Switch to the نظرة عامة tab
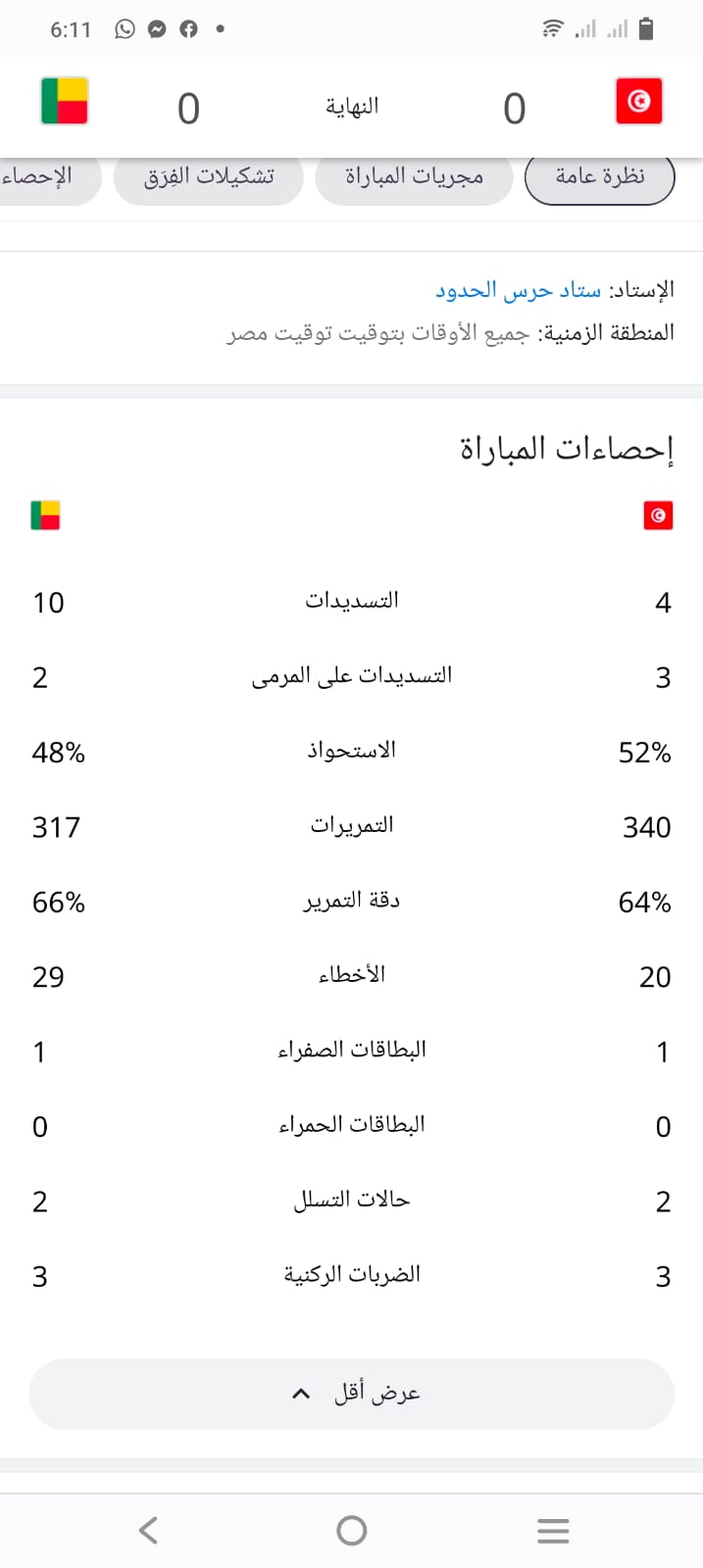 [599, 177]
